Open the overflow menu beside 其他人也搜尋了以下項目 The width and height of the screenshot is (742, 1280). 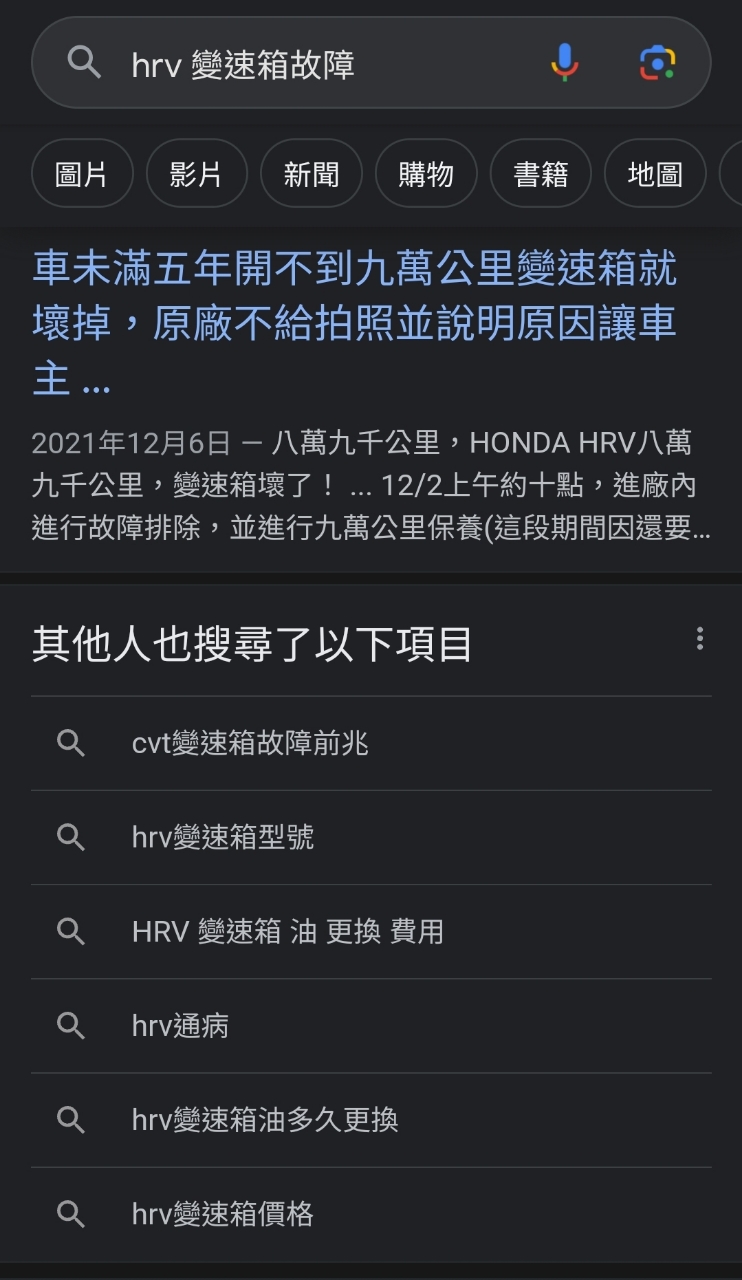coord(699,639)
